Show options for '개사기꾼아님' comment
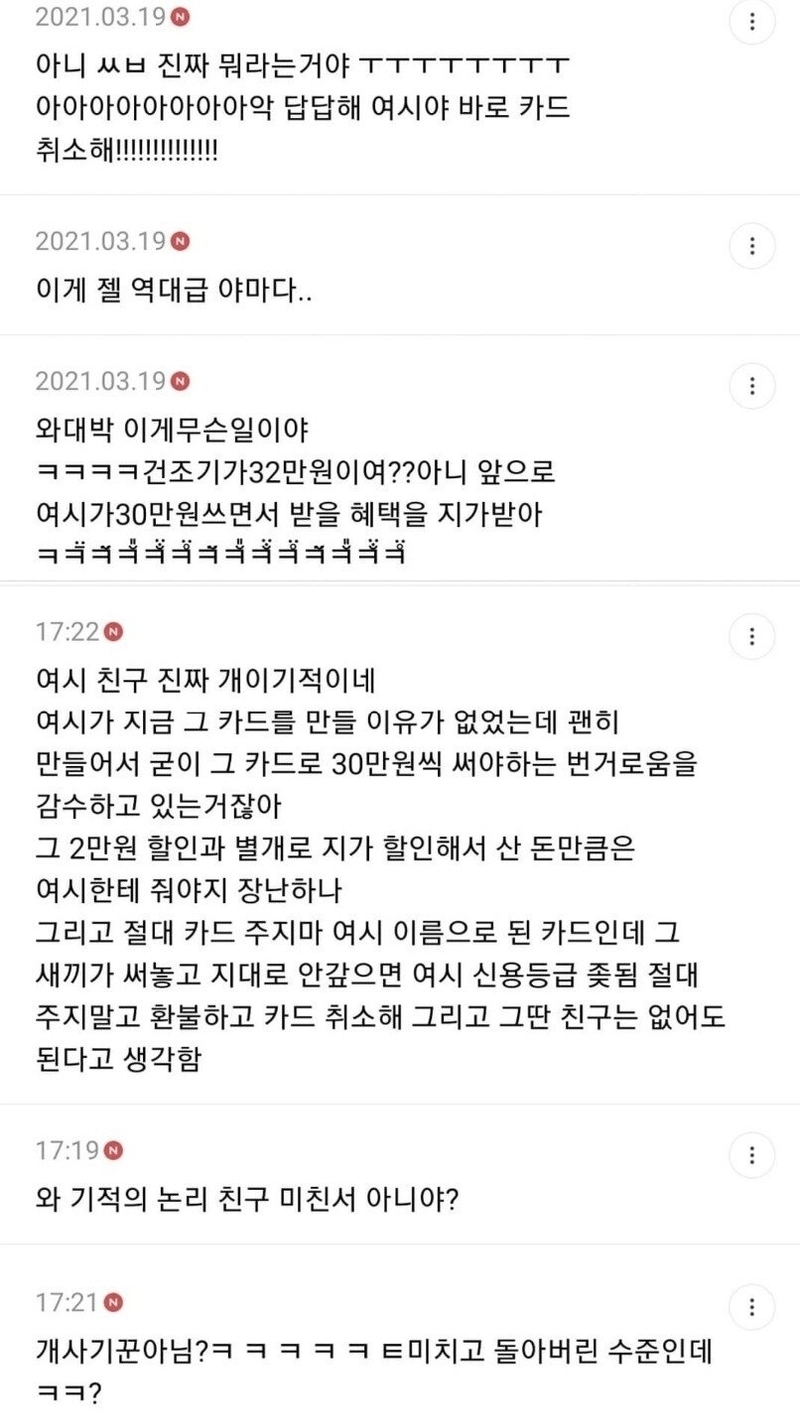This screenshot has height=1428, width=800. click(752, 1306)
